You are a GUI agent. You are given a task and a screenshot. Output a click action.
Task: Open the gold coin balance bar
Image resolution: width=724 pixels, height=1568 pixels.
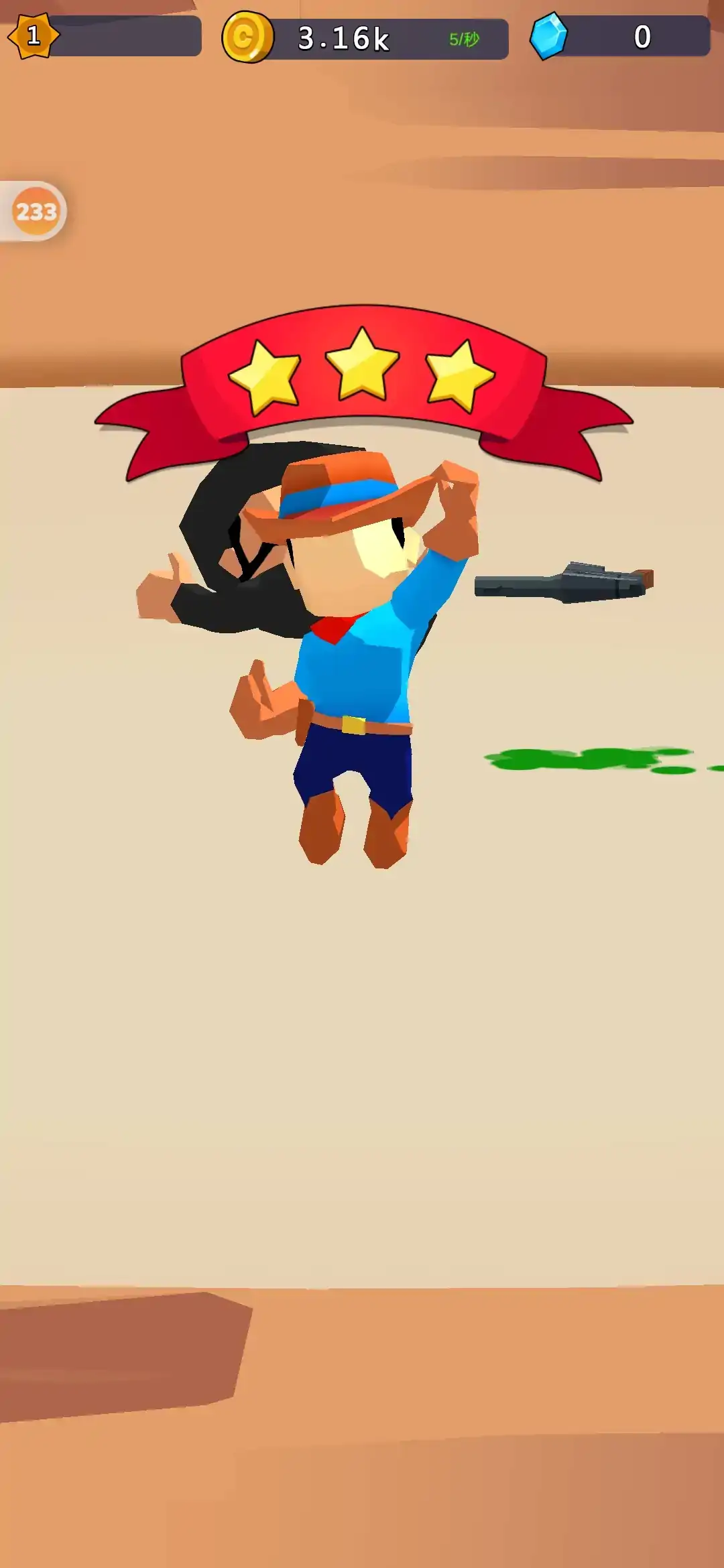[x=365, y=38]
